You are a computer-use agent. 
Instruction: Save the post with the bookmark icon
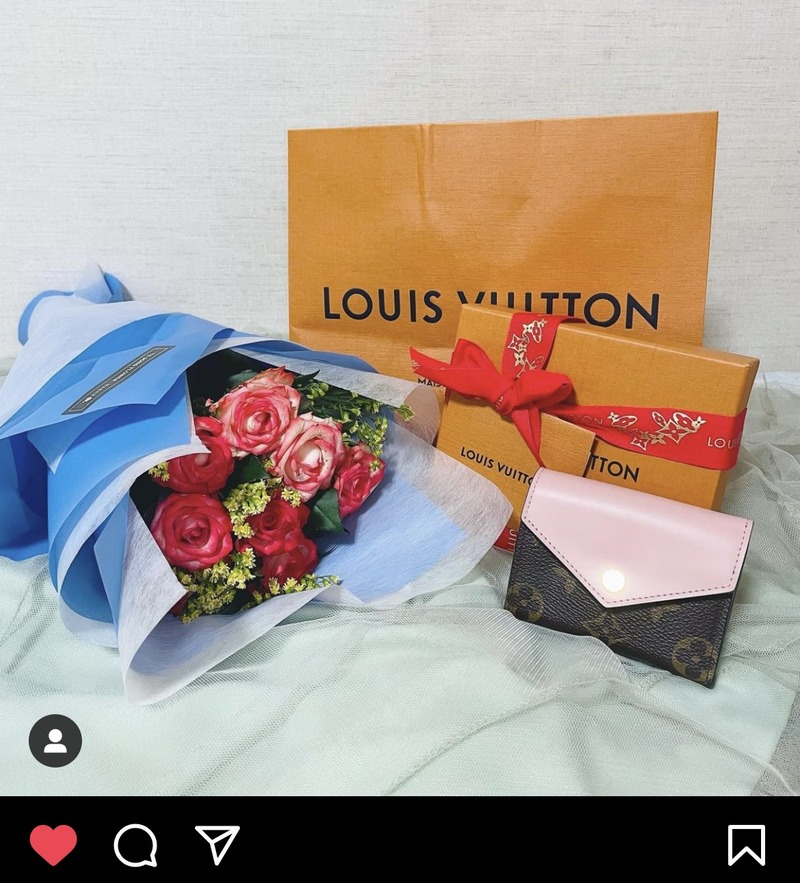[746, 845]
